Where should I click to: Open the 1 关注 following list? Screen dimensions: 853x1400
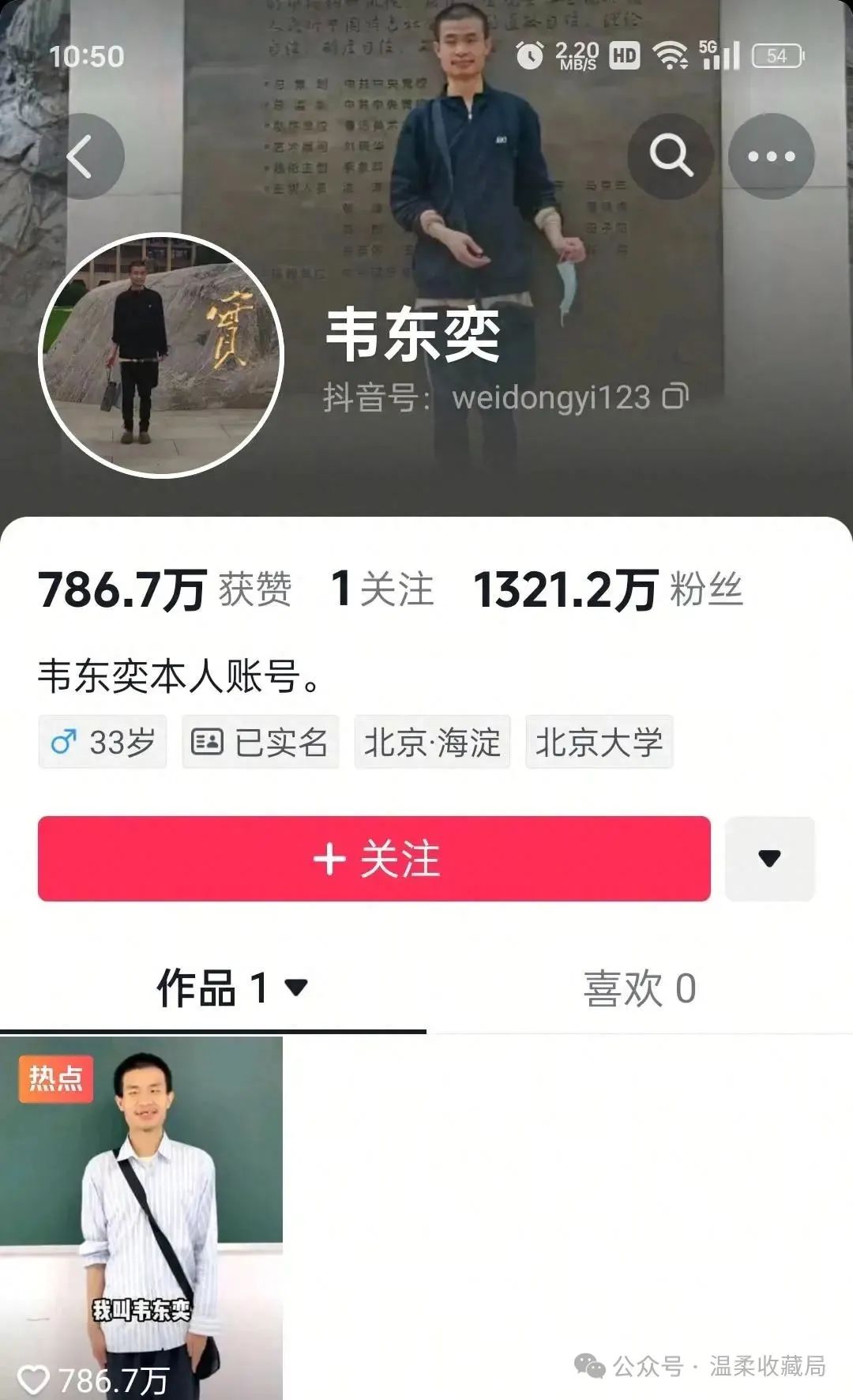click(382, 590)
